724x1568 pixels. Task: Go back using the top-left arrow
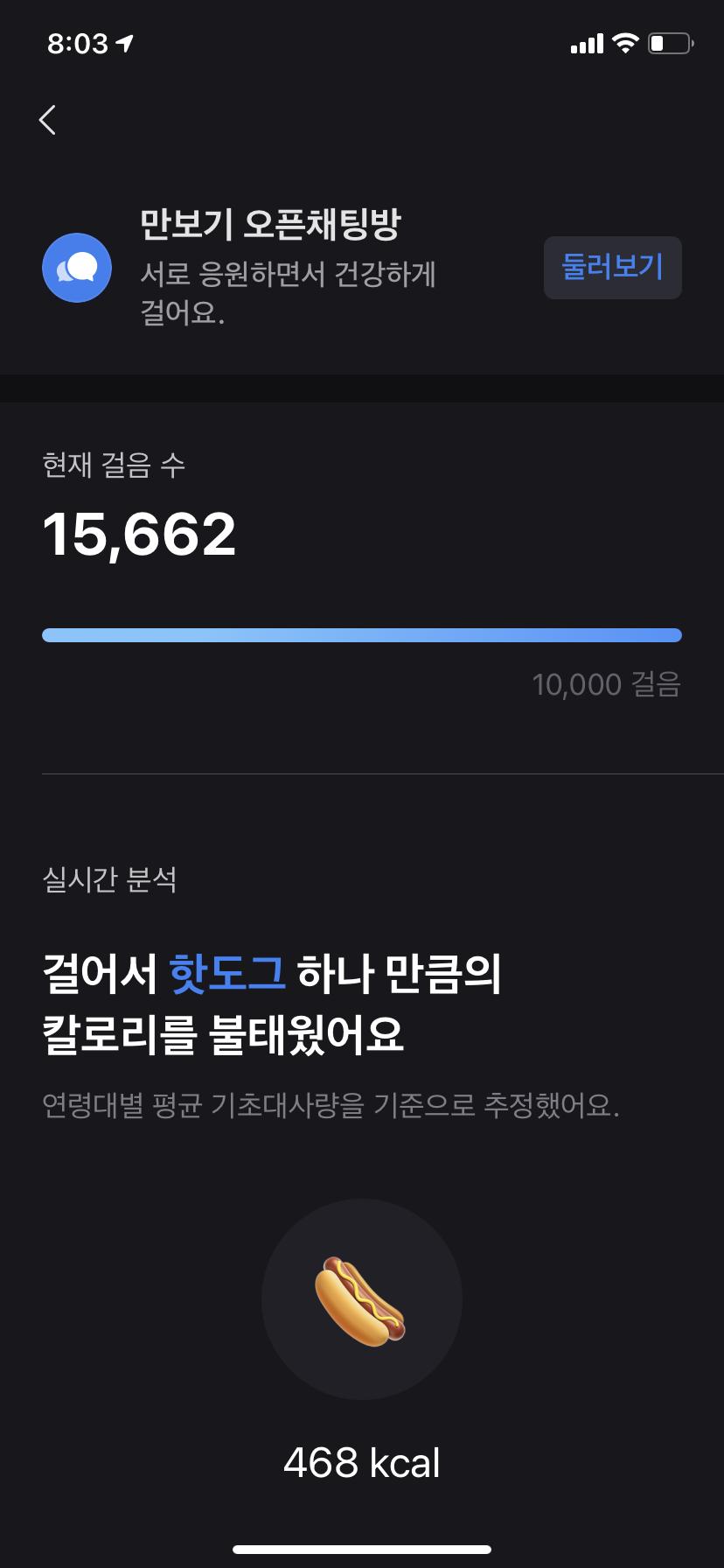pyautogui.click(x=48, y=120)
